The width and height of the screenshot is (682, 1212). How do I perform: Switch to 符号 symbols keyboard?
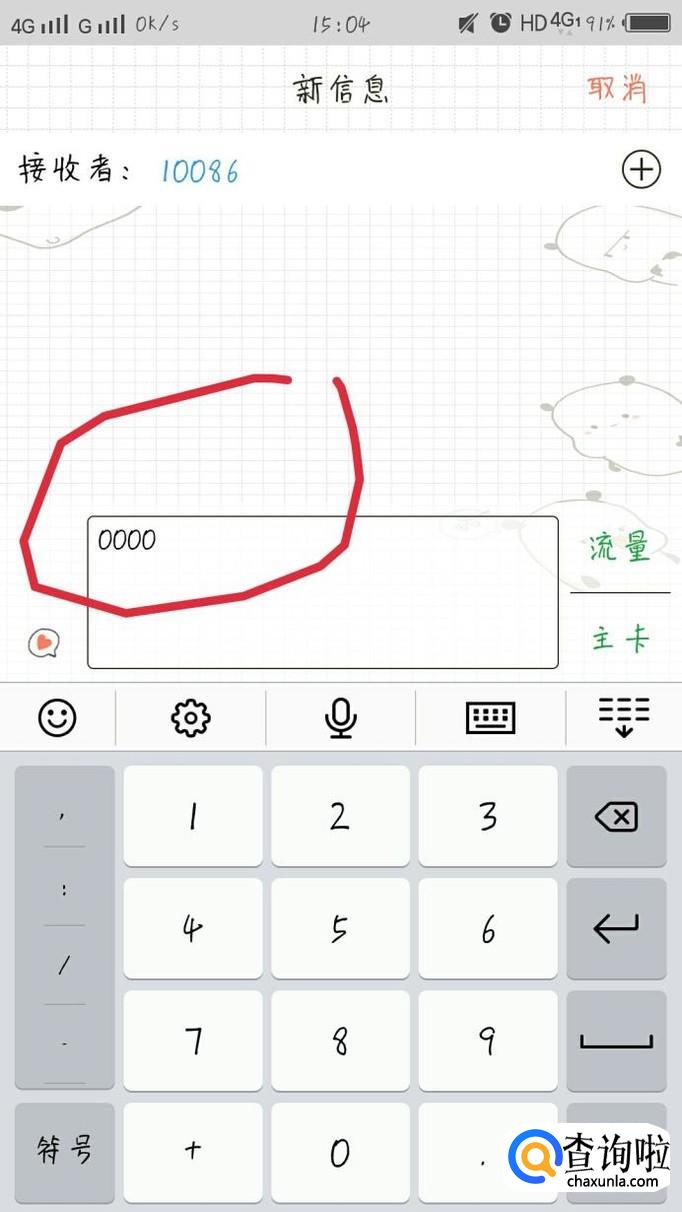tap(65, 1151)
